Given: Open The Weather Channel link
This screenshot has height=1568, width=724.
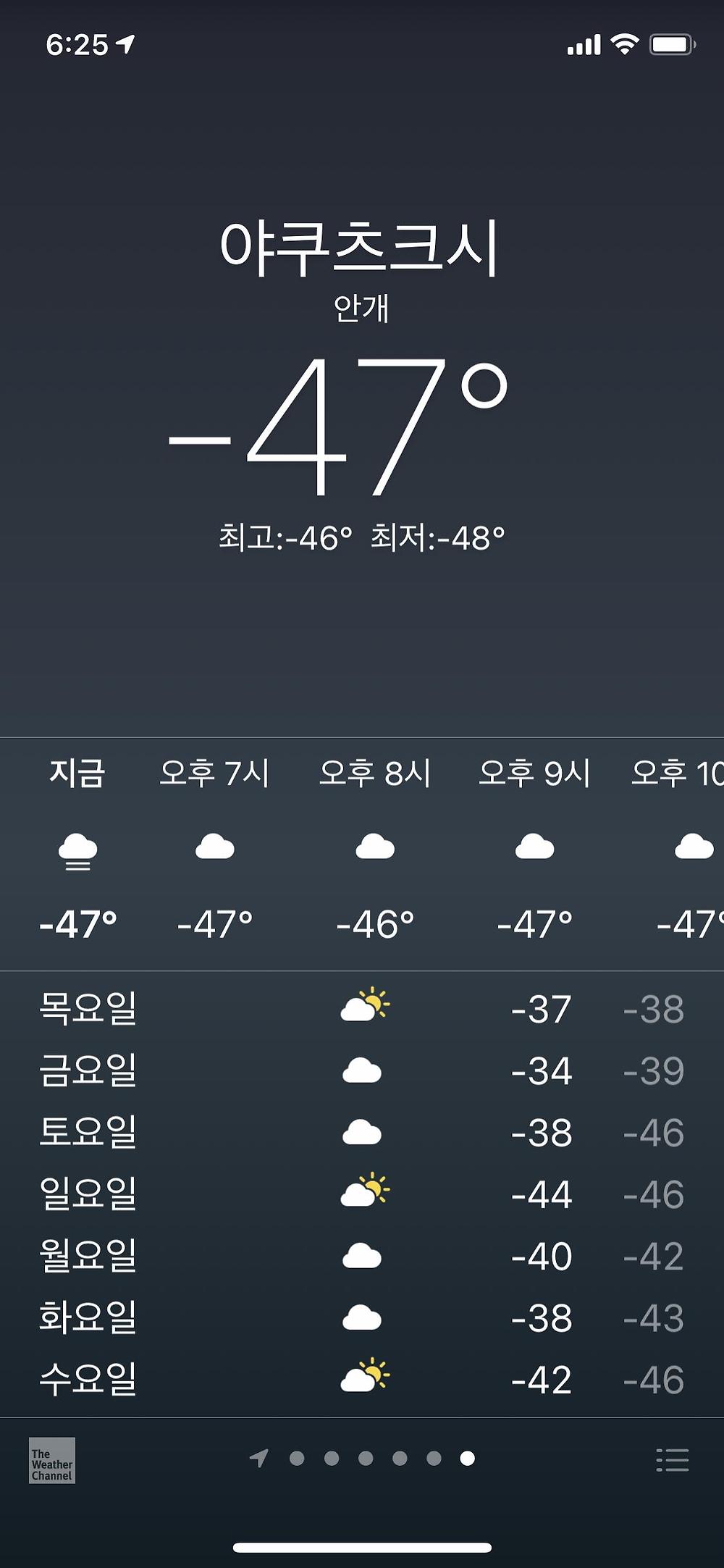Looking at the screenshot, I should pyautogui.click(x=52, y=1460).
